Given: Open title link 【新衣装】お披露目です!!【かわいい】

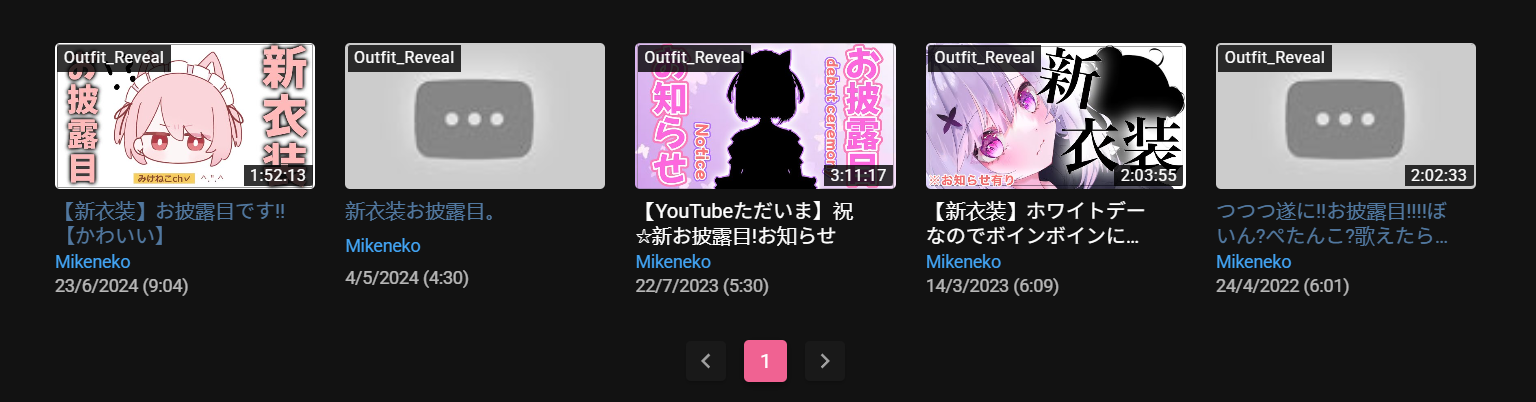Looking at the screenshot, I should coord(170,224).
